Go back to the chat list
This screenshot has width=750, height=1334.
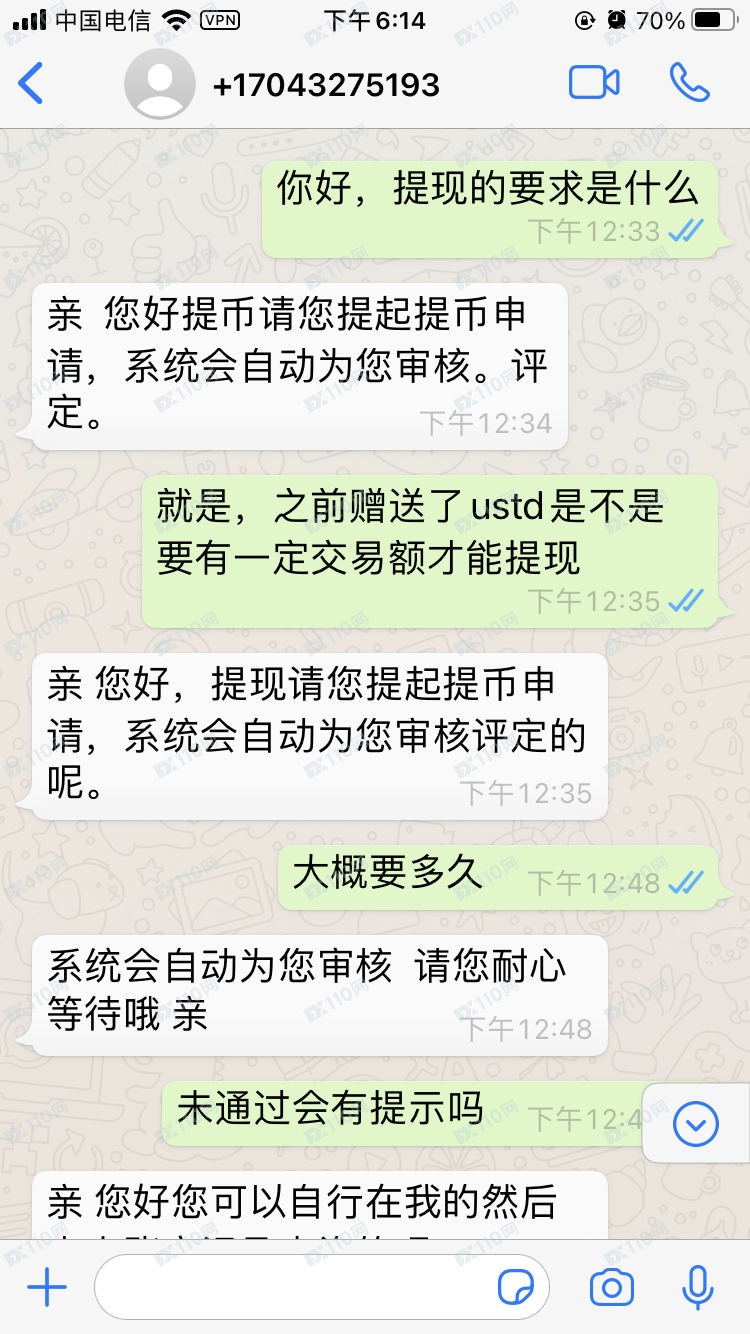point(32,83)
